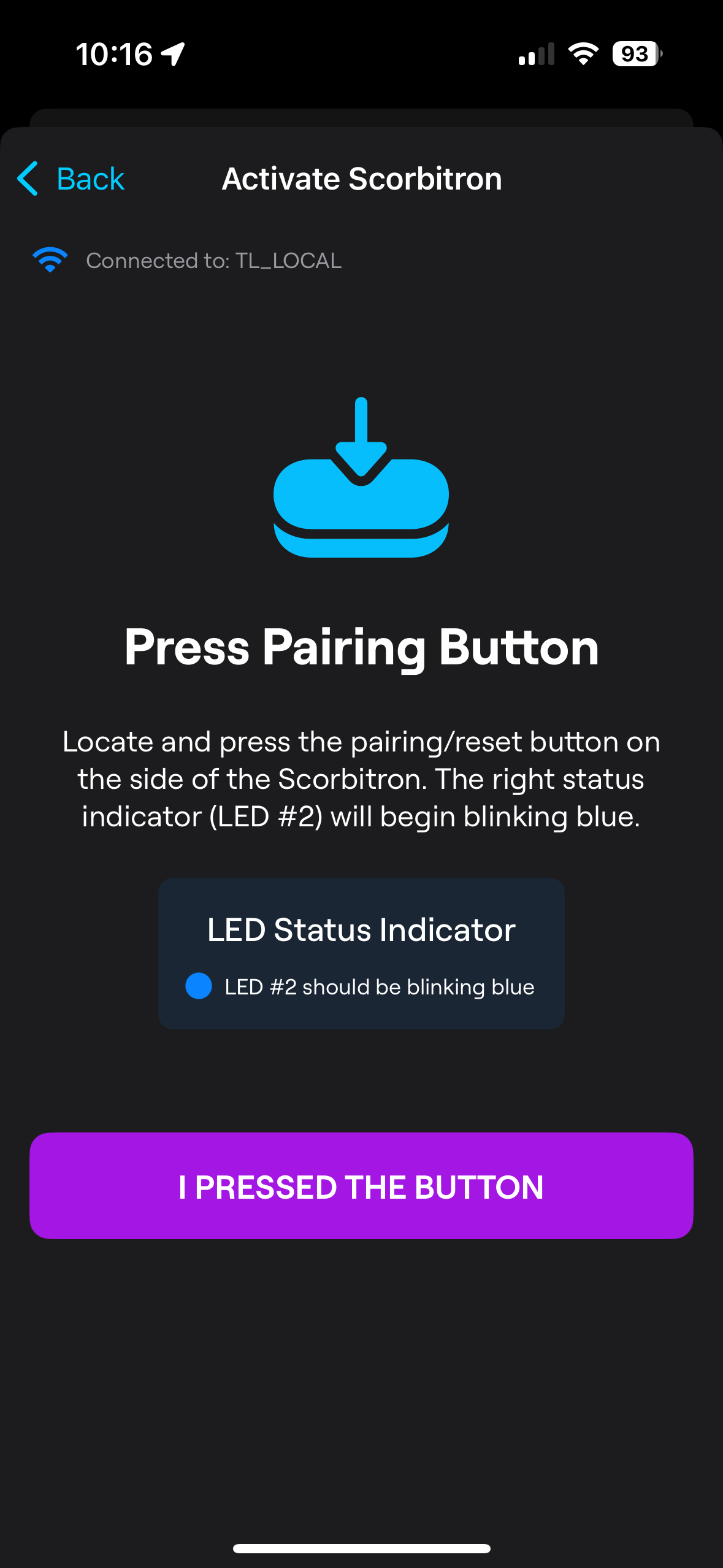The width and height of the screenshot is (723, 1568).
Task: Tap the cellular signal bars in status bar
Action: tap(535, 54)
